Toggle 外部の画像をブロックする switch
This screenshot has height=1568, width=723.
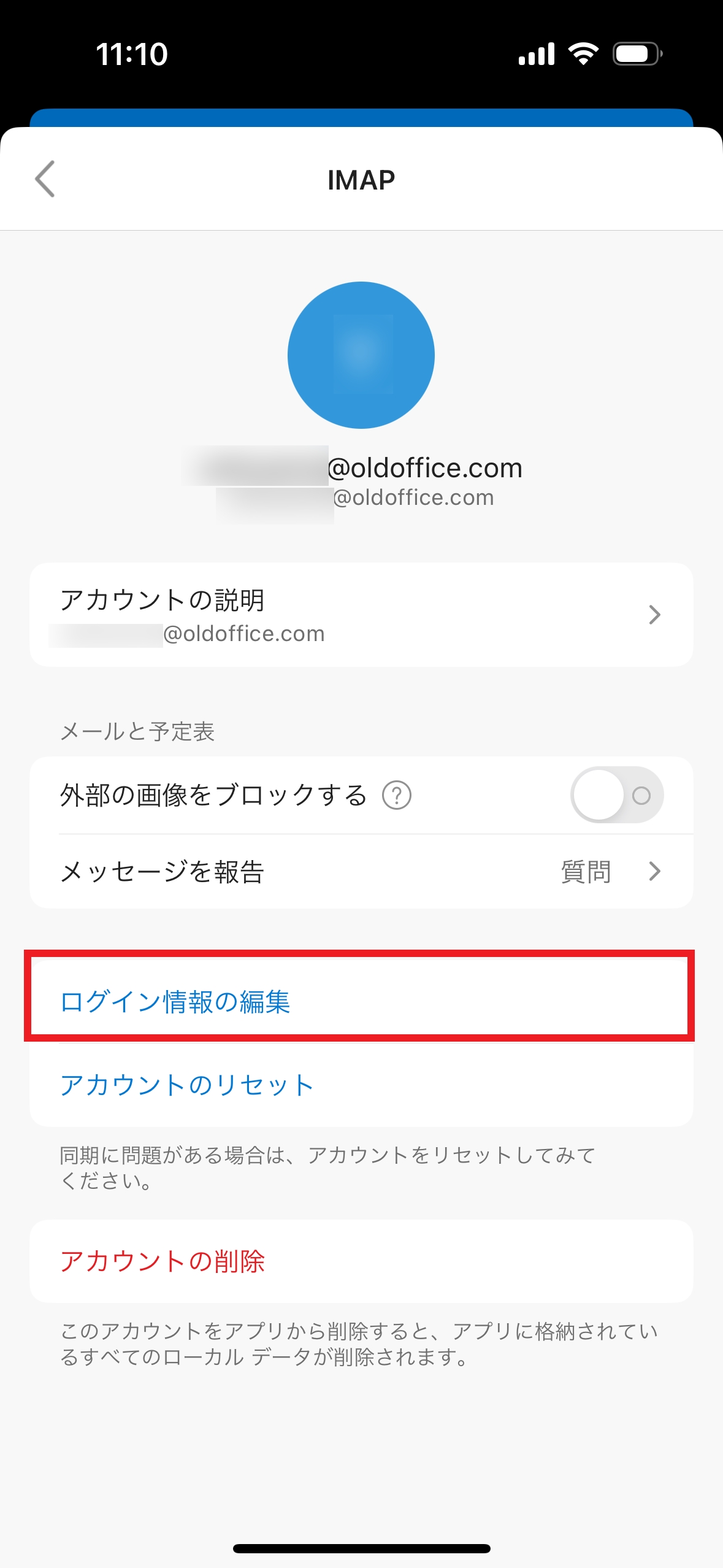[617, 795]
